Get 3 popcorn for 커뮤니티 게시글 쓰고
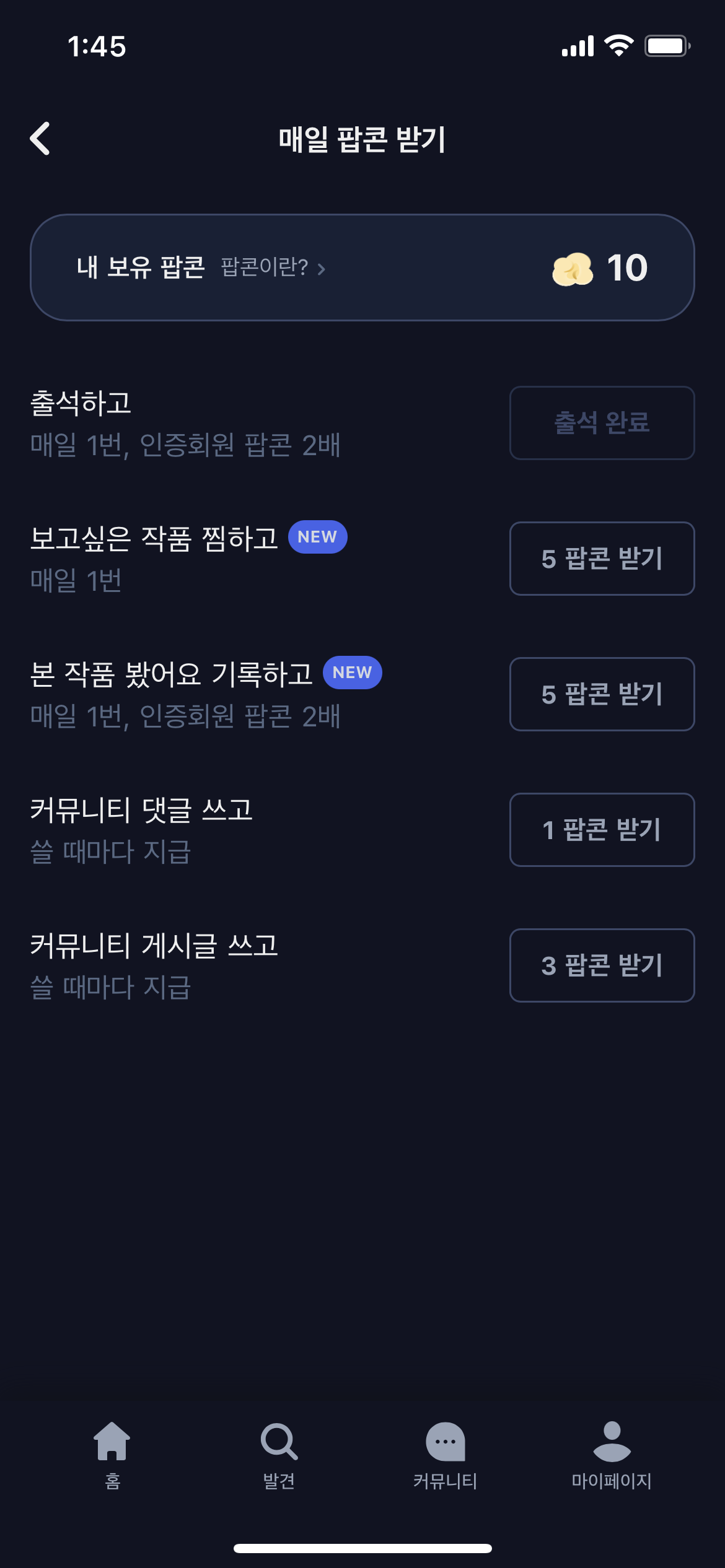 click(x=602, y=965)
